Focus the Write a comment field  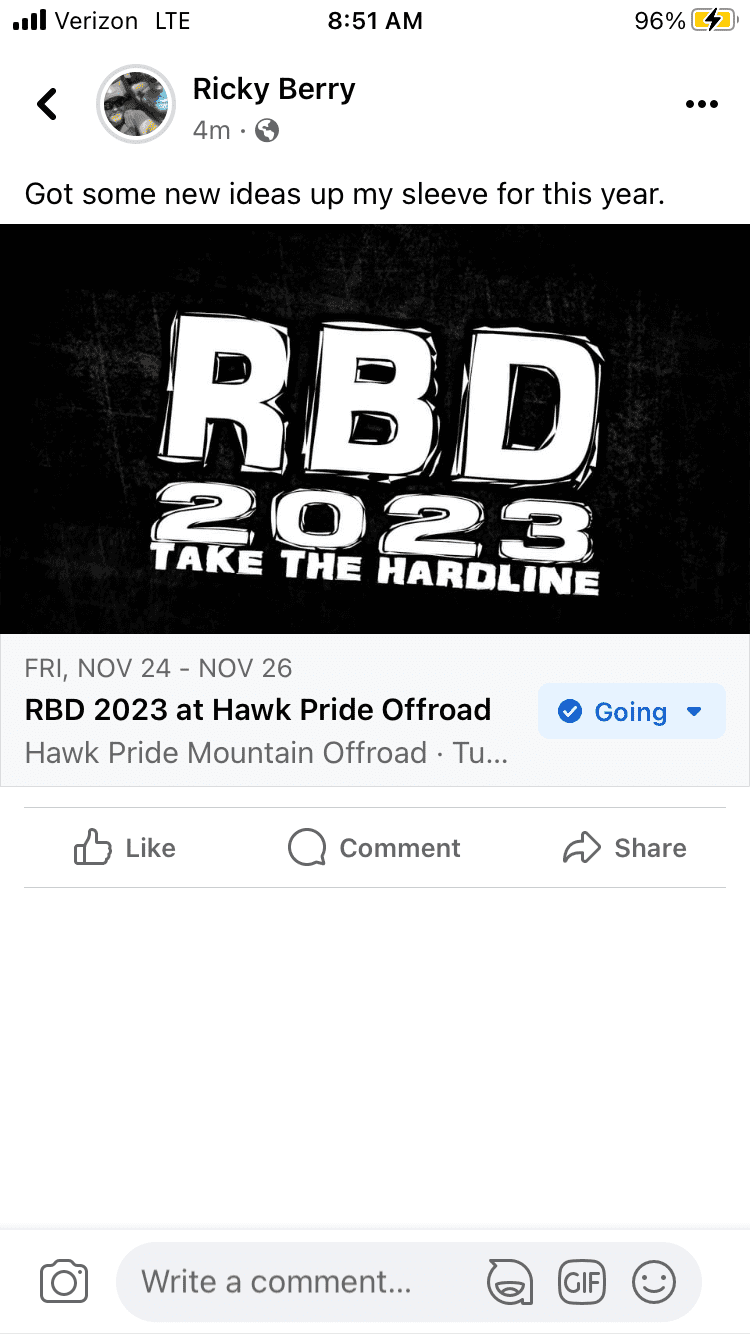(x=299, y=1282)
